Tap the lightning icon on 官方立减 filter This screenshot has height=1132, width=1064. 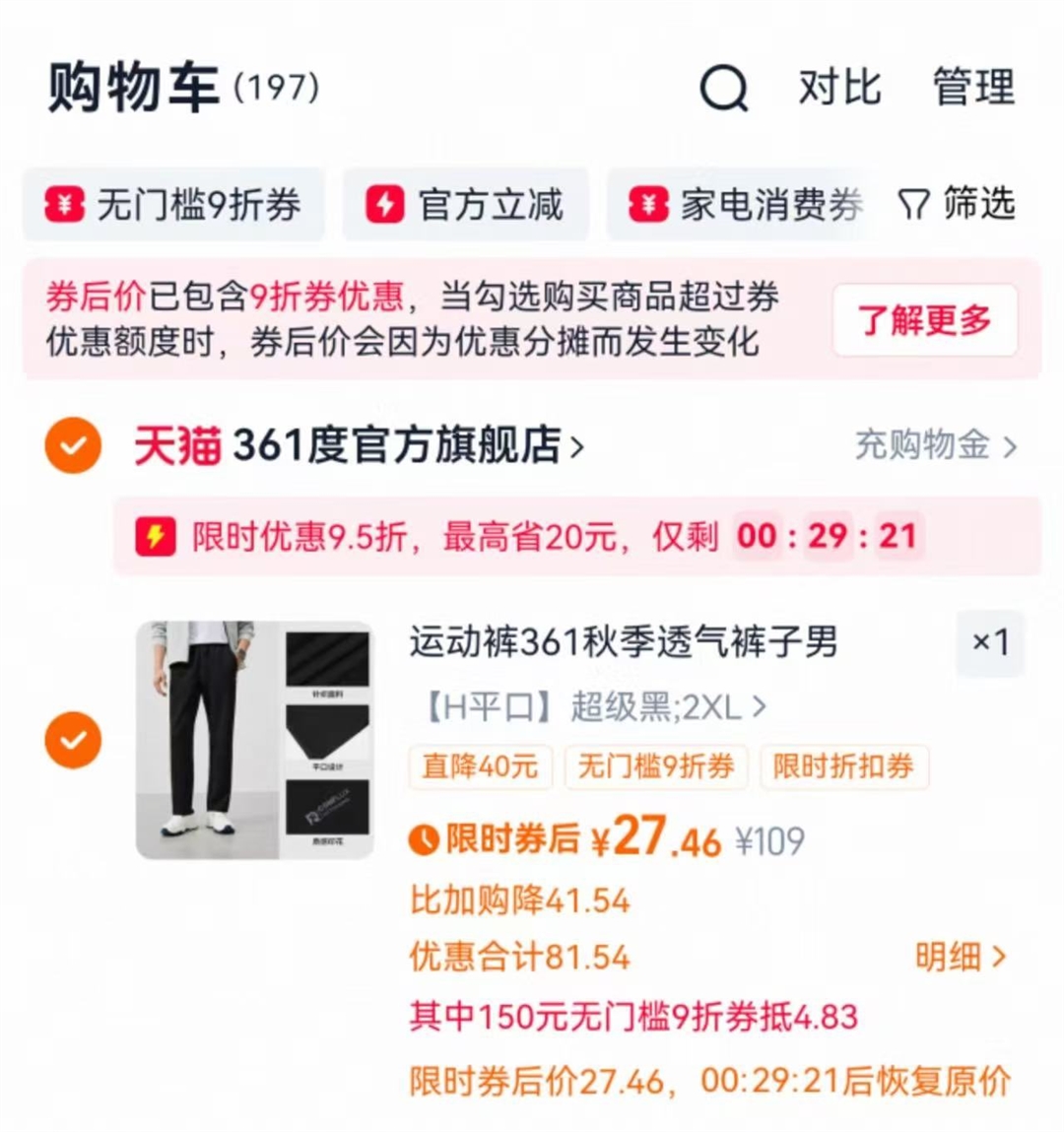[386, 205]
